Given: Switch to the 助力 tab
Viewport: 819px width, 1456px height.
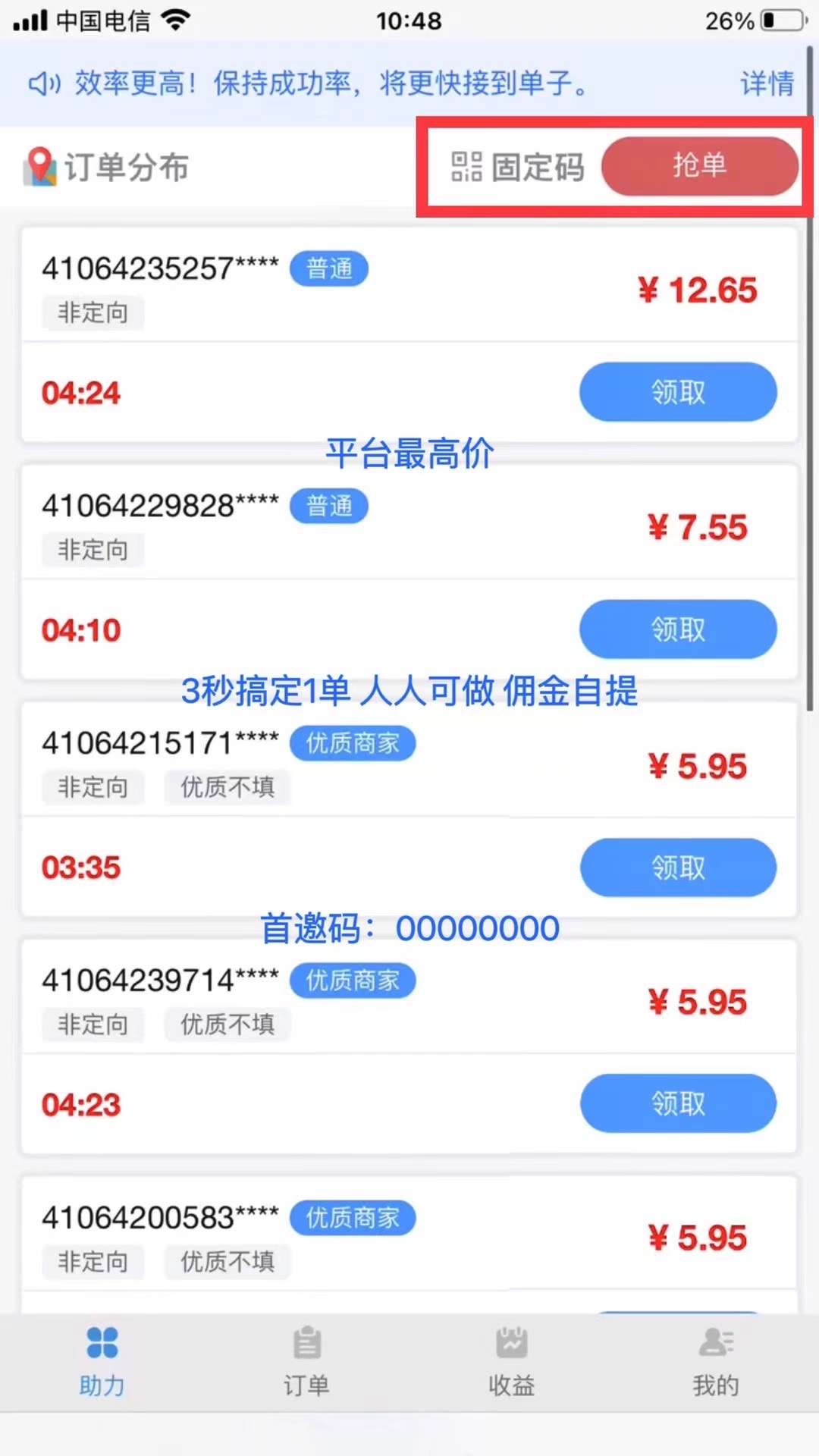Looking at the screenshot, I should point(102,1362).
